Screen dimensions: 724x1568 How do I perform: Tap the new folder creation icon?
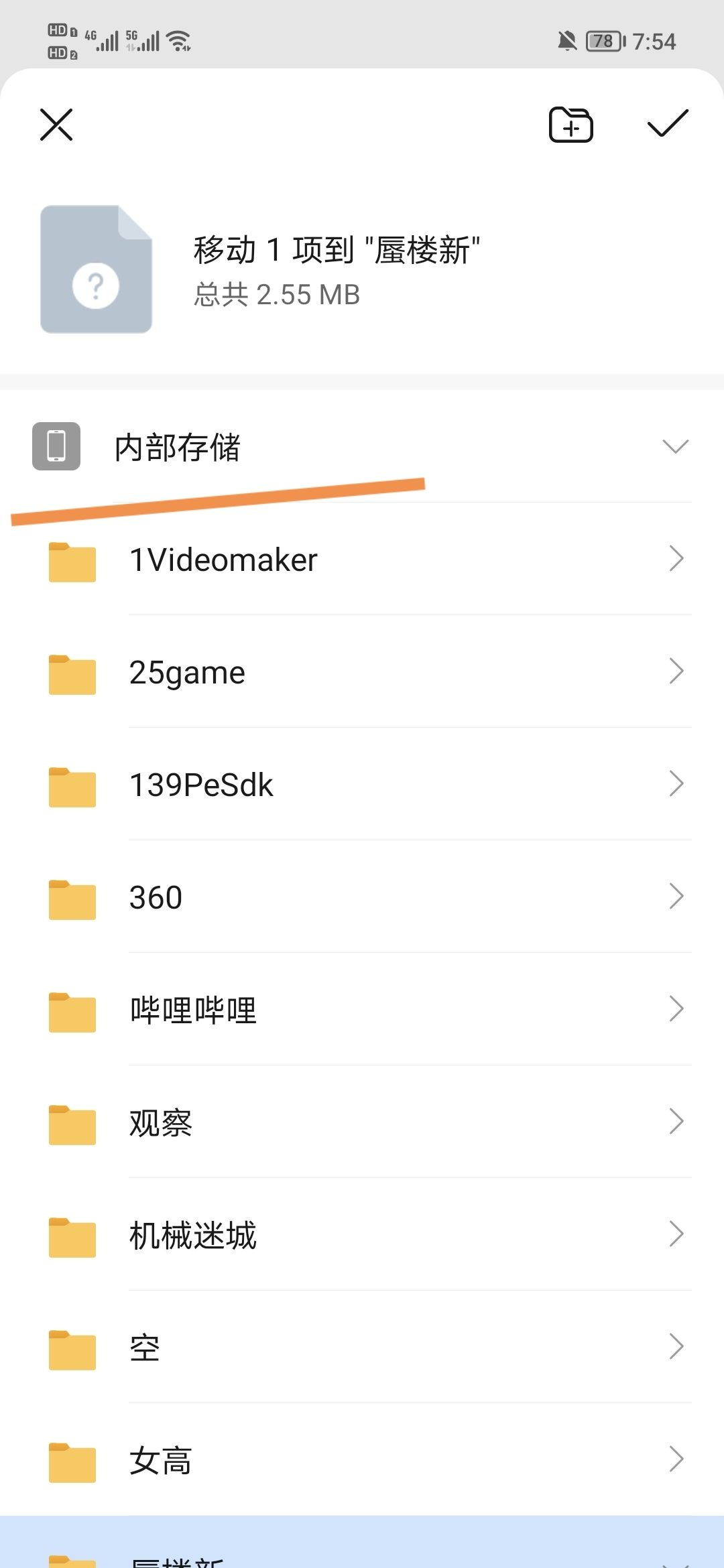[570, 125]
